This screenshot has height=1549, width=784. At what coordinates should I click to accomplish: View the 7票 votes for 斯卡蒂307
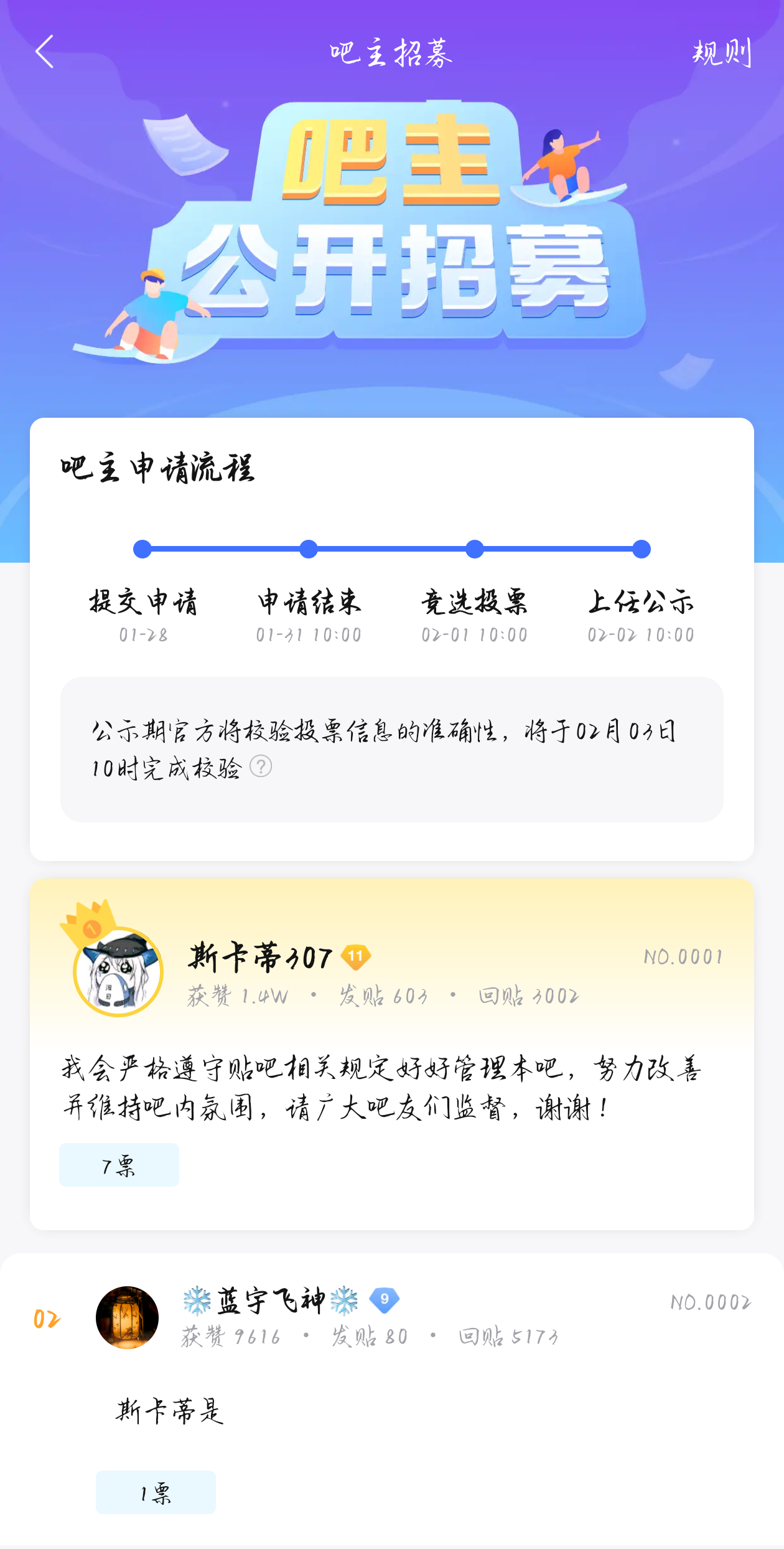click(x=119, y=1165)
